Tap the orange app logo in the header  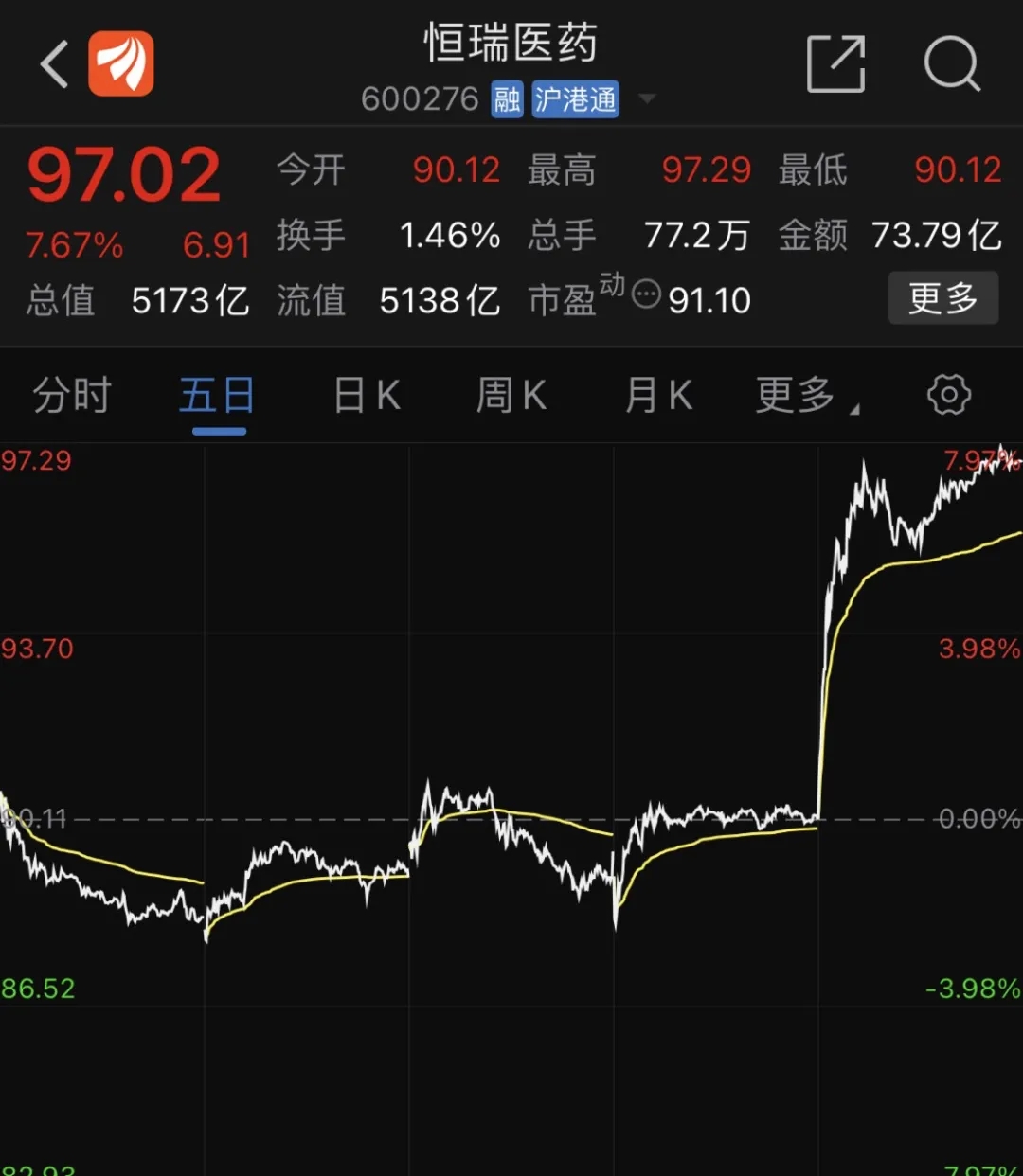coord(121,64)
